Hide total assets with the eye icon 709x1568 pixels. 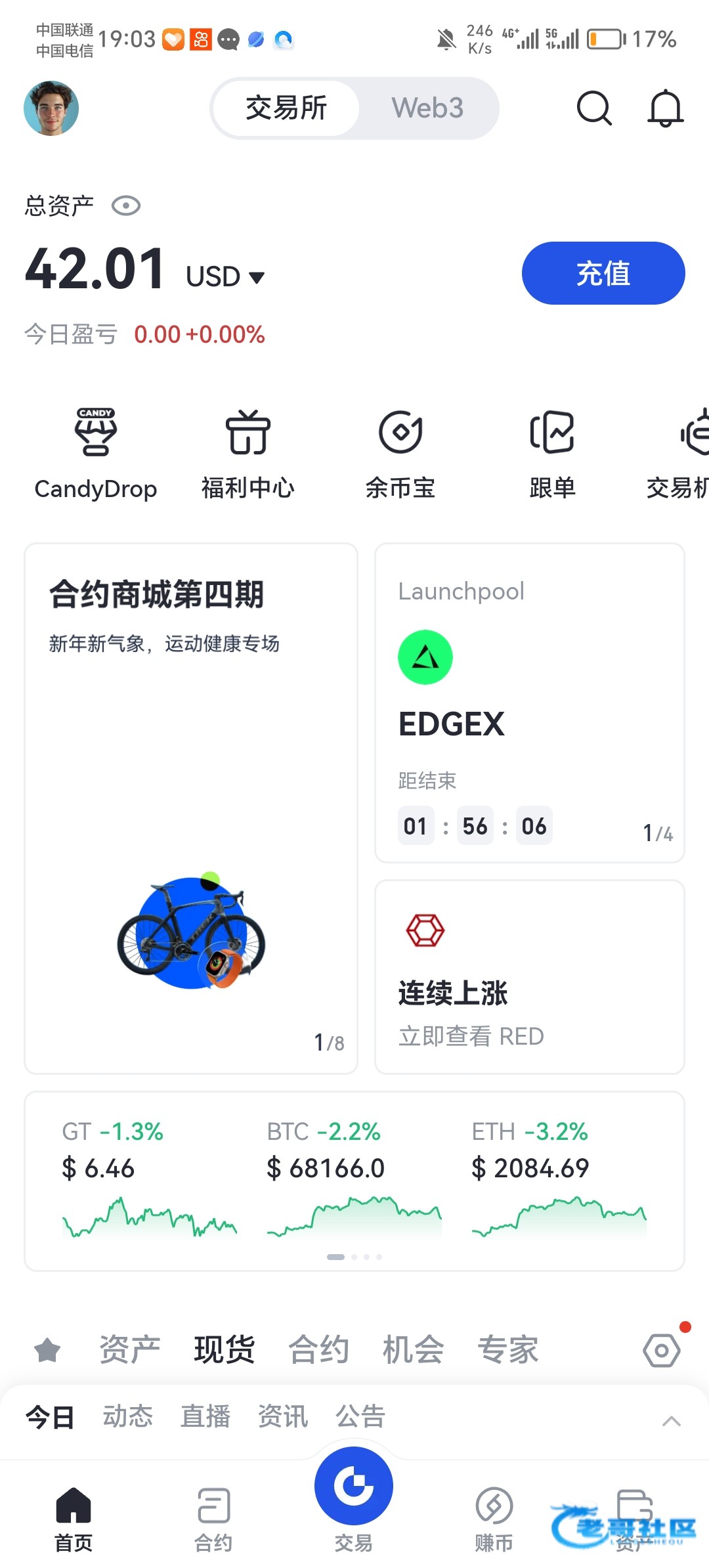point(126,206)
